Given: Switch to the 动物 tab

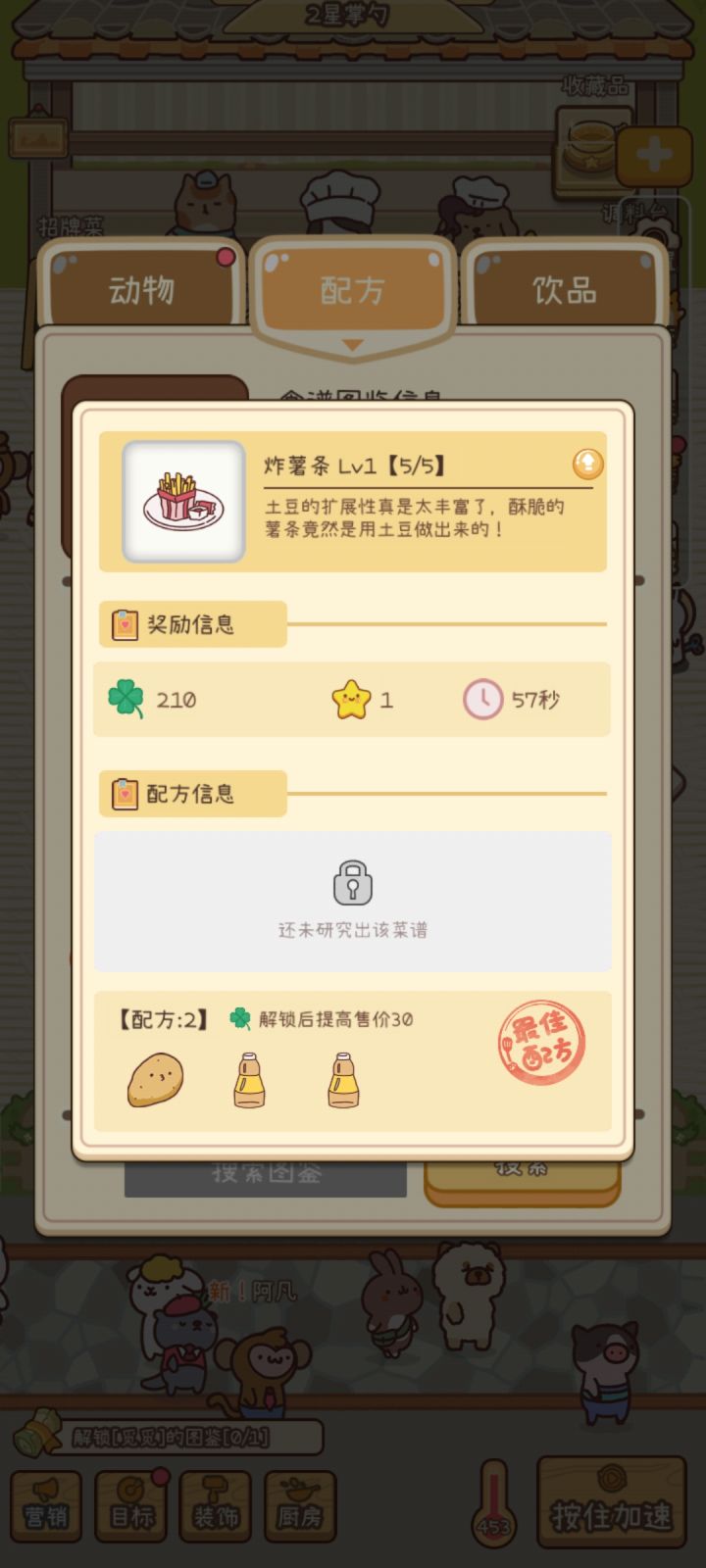Looking at the screenshot, I should pos(140,289).
